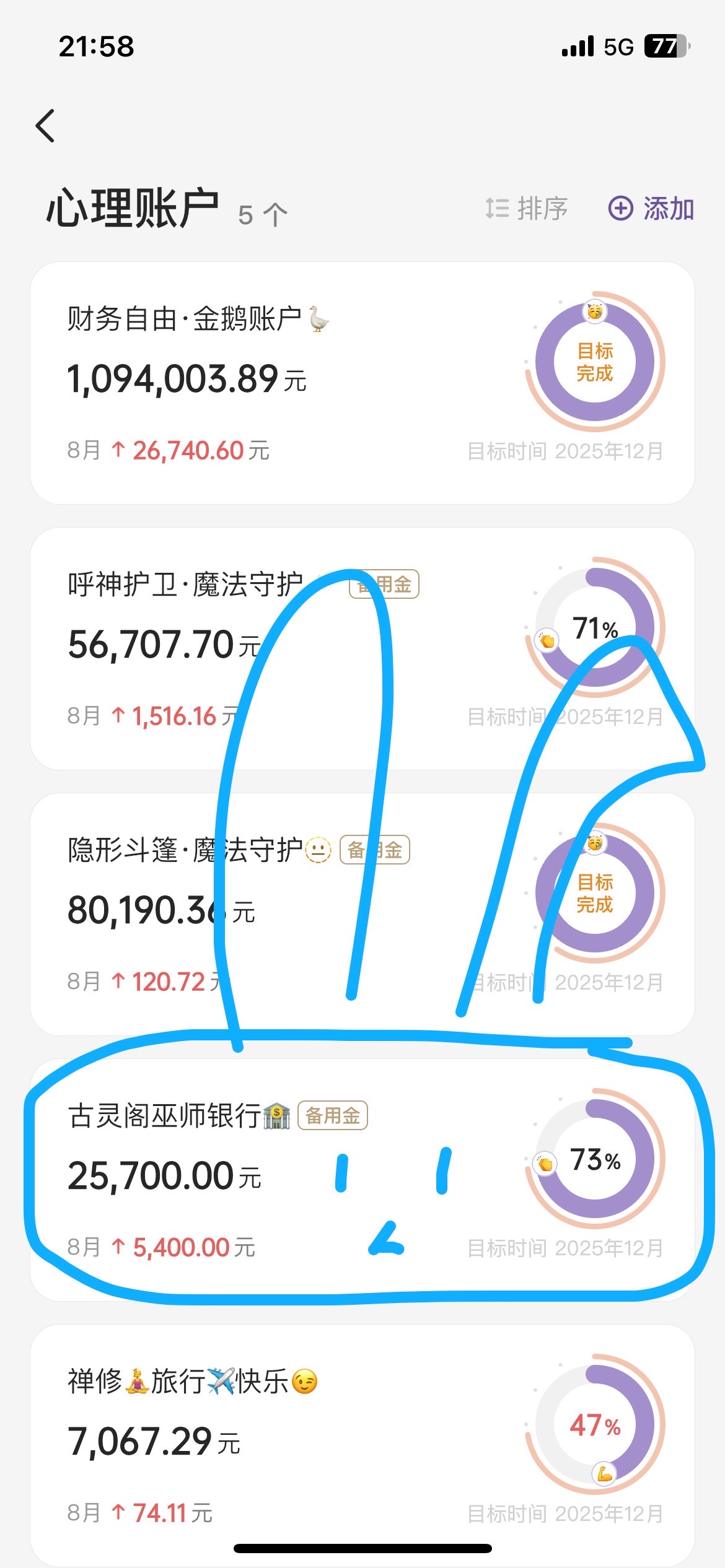Open the 财务自由·金鹅账户 card
The width and height of the screenshot is (725, 1568).
362,383
